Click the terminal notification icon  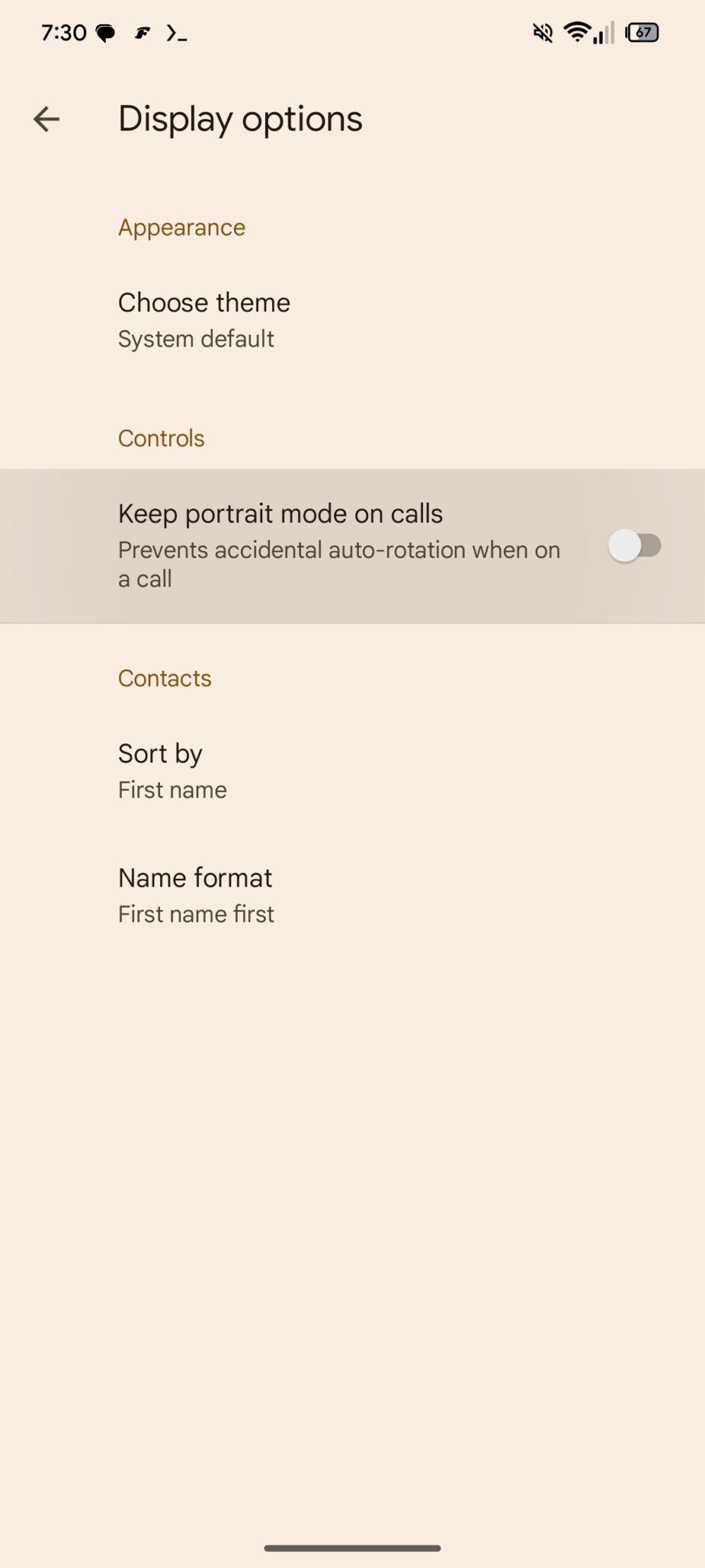[176, 32]
